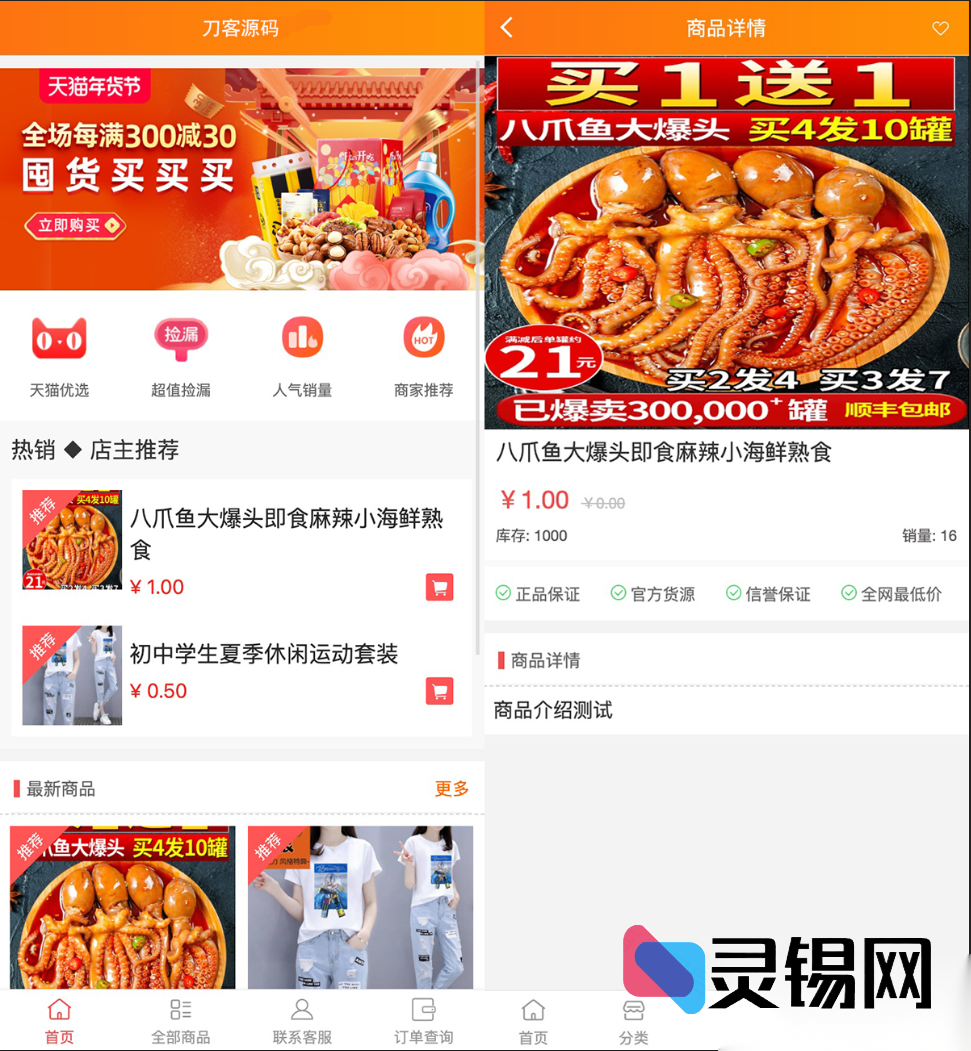
Task: Open the 人气销量 category
Action: [x=302, y=356]
